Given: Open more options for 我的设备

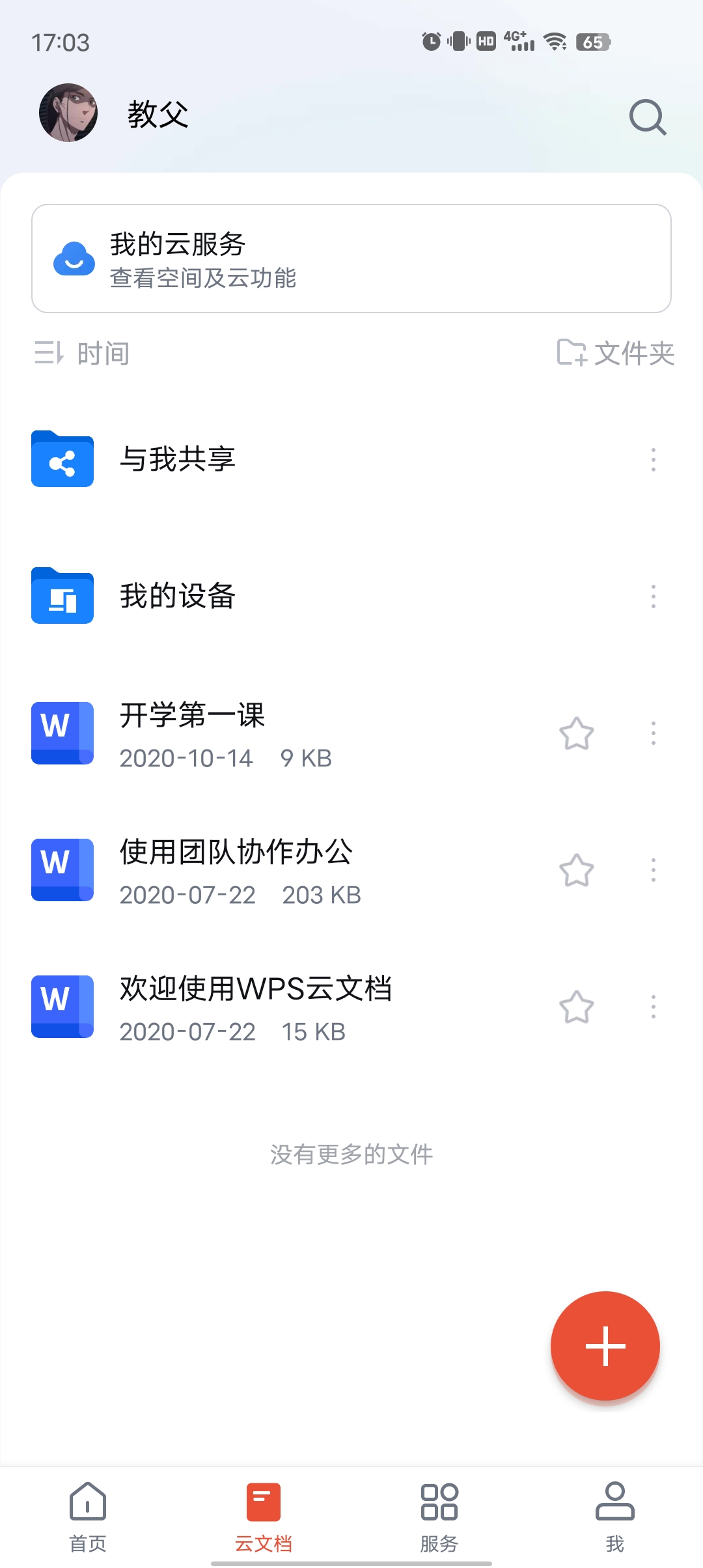Looking at the screenshot, I should tap(653, 596).
